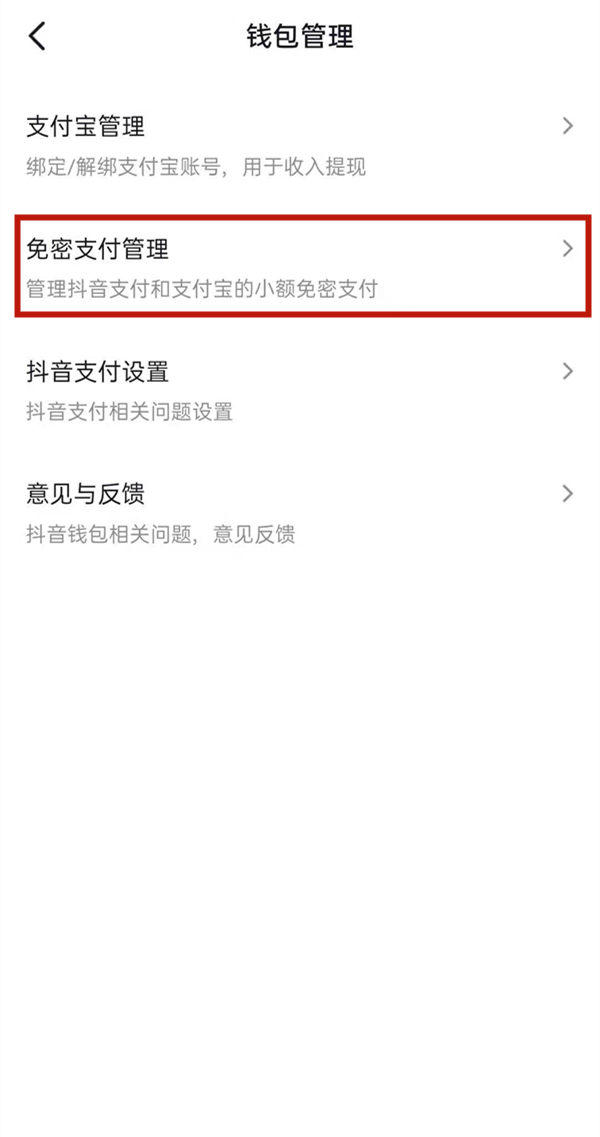Open 抖音支付设置

300,389
